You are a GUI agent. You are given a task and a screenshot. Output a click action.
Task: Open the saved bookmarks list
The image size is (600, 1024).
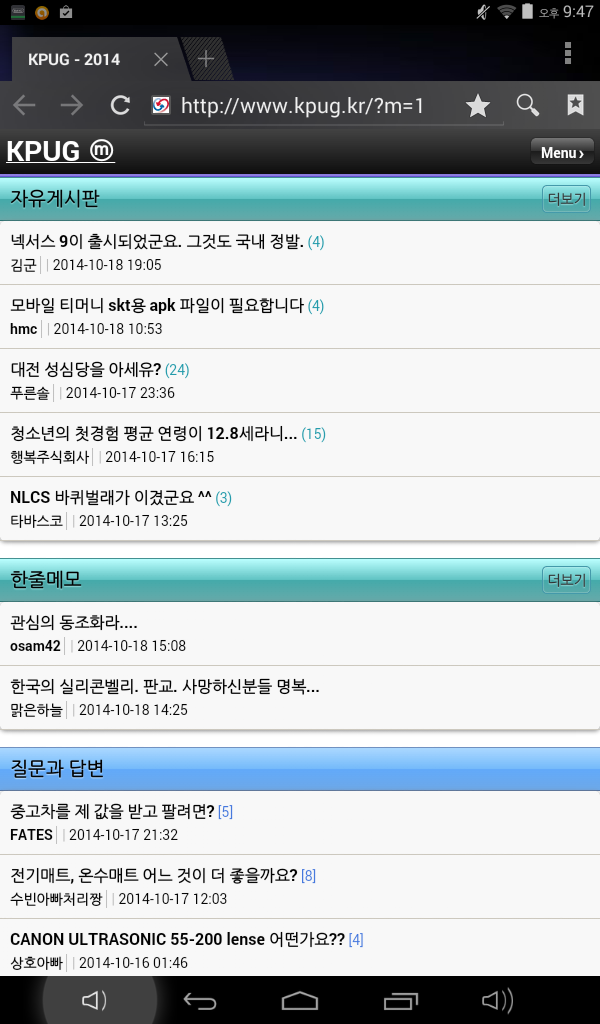pos(575,105)
